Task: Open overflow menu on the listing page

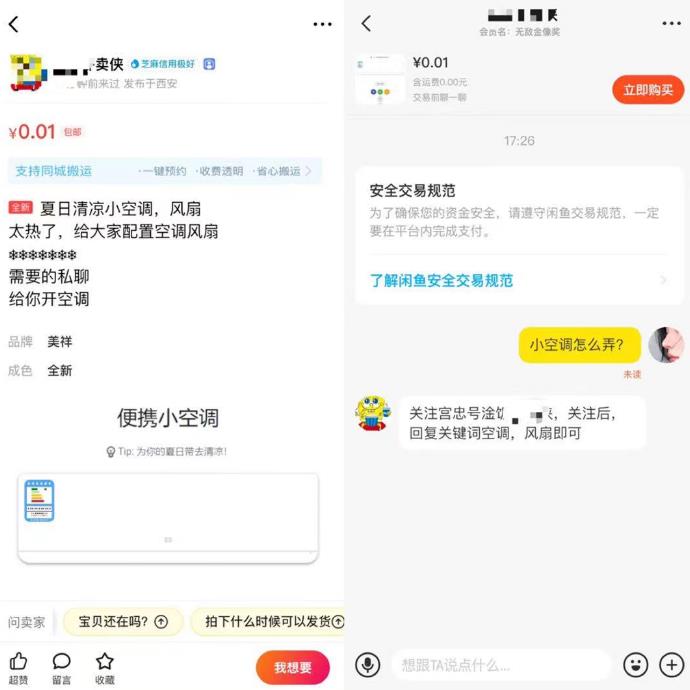Action: tap(322, 24)
